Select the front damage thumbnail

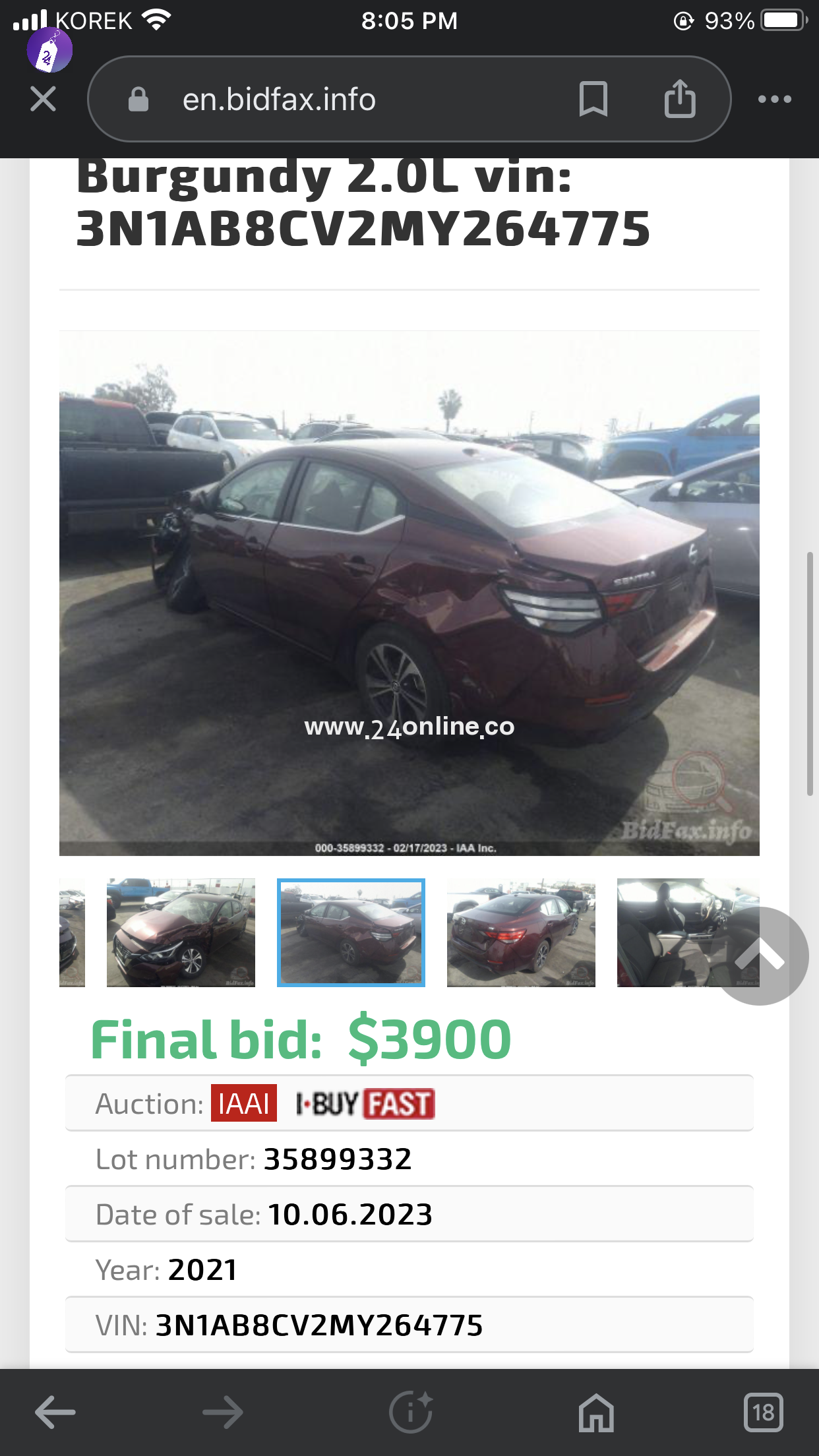tap(181, 932)
